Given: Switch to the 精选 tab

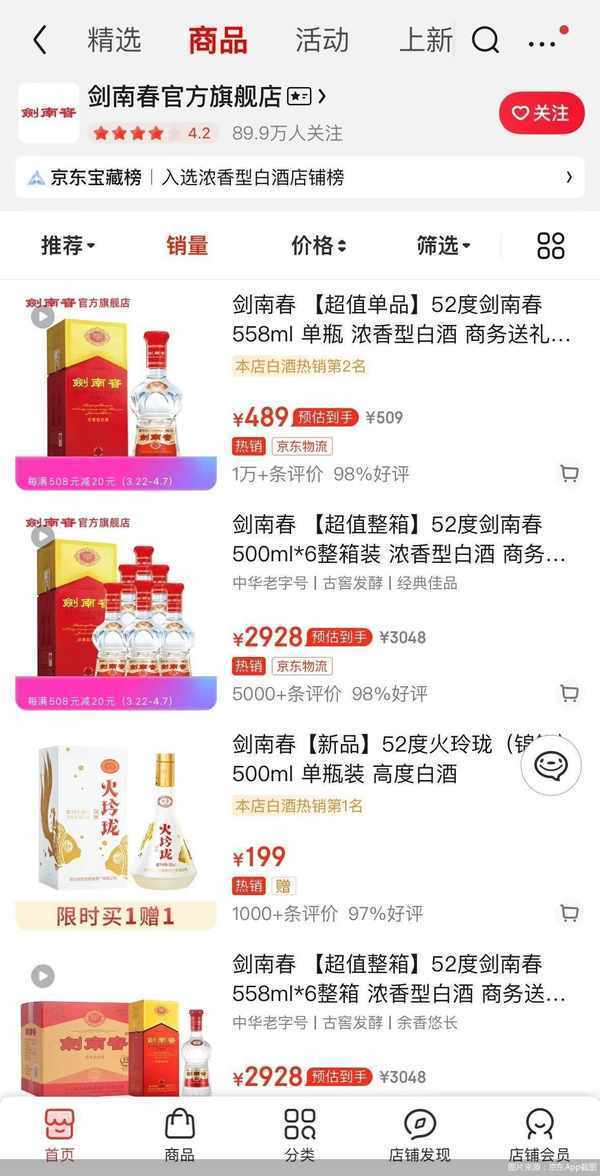Looking at the screenshot, I should coord(114,40).
